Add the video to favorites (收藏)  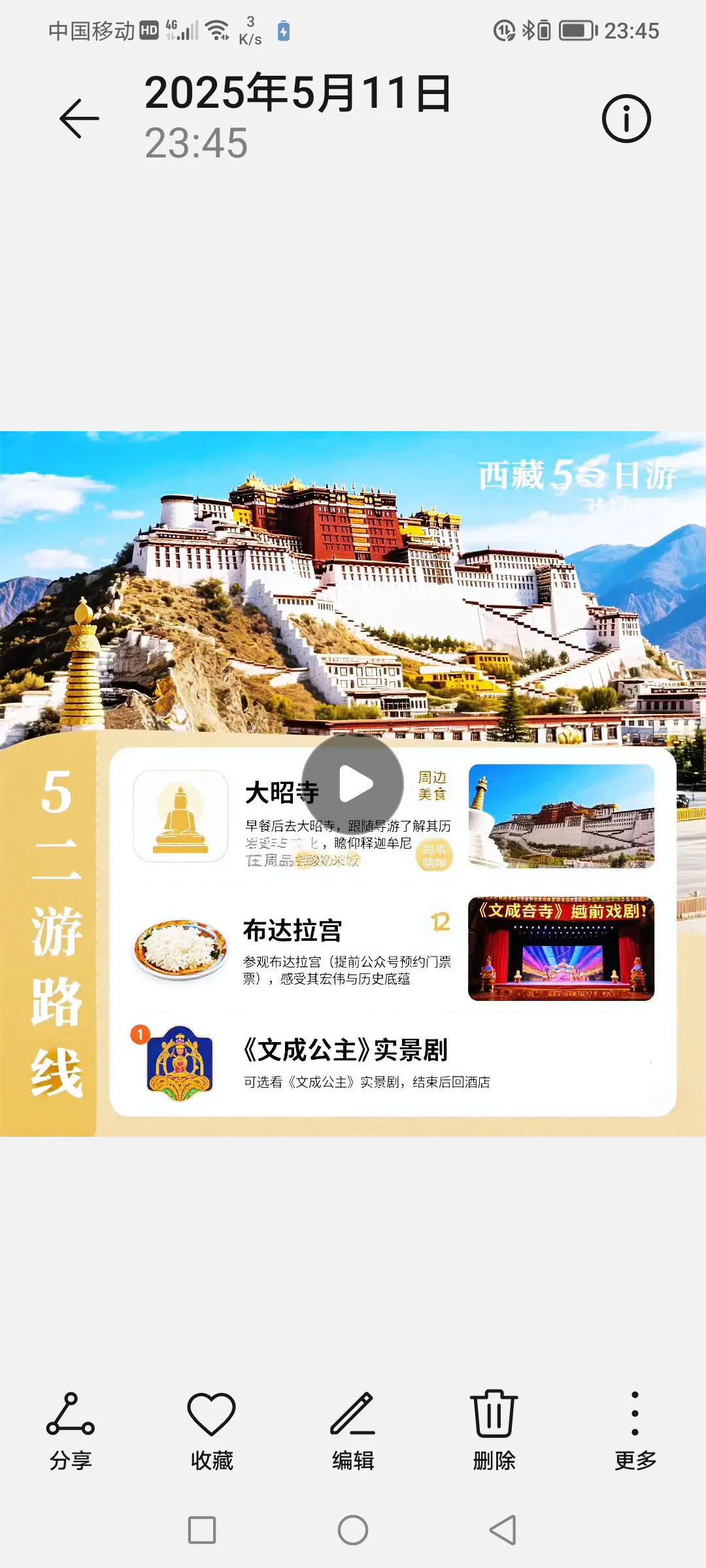click(212, 1430)
